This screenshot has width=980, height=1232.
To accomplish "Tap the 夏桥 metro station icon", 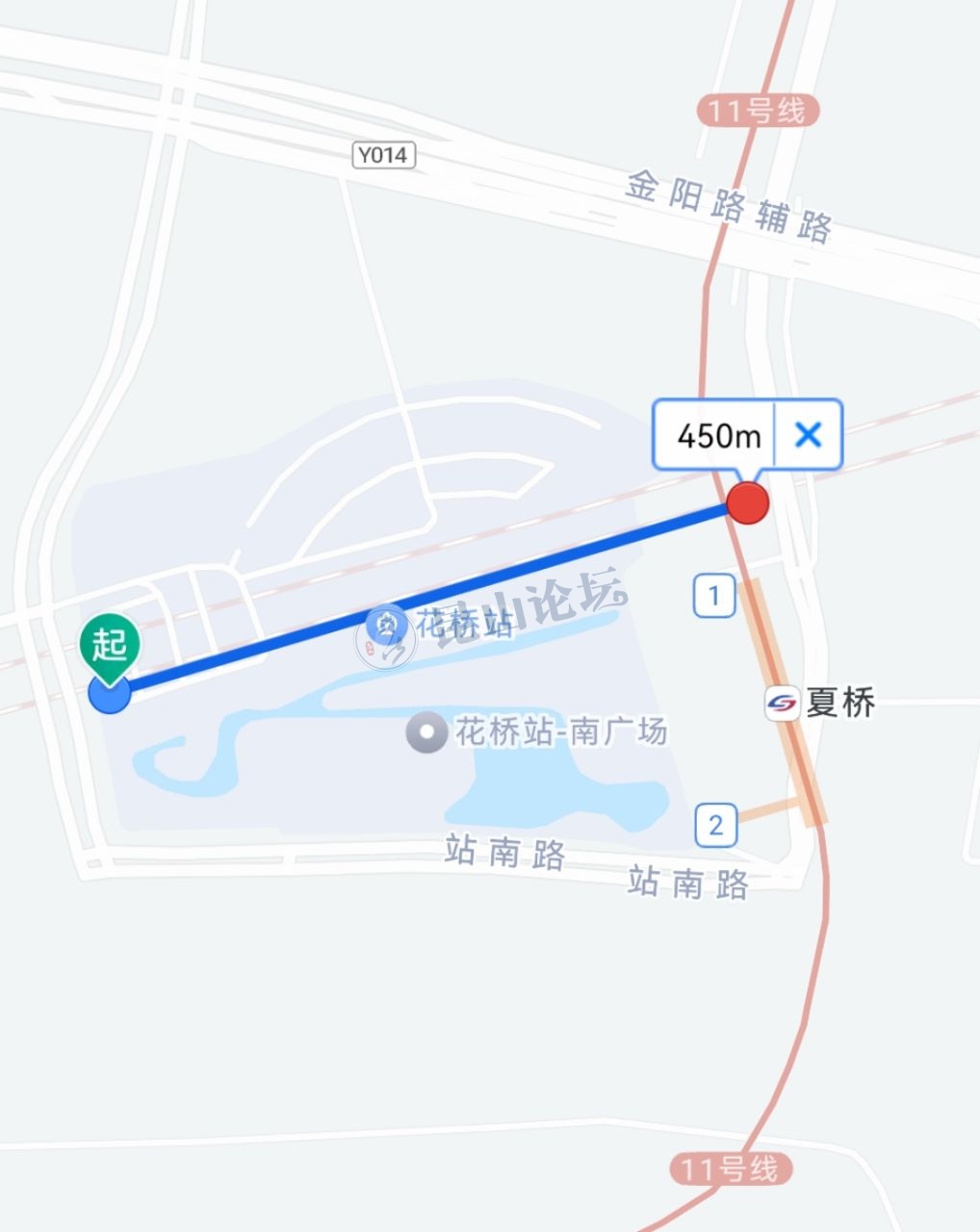I will tap(782, 704).
